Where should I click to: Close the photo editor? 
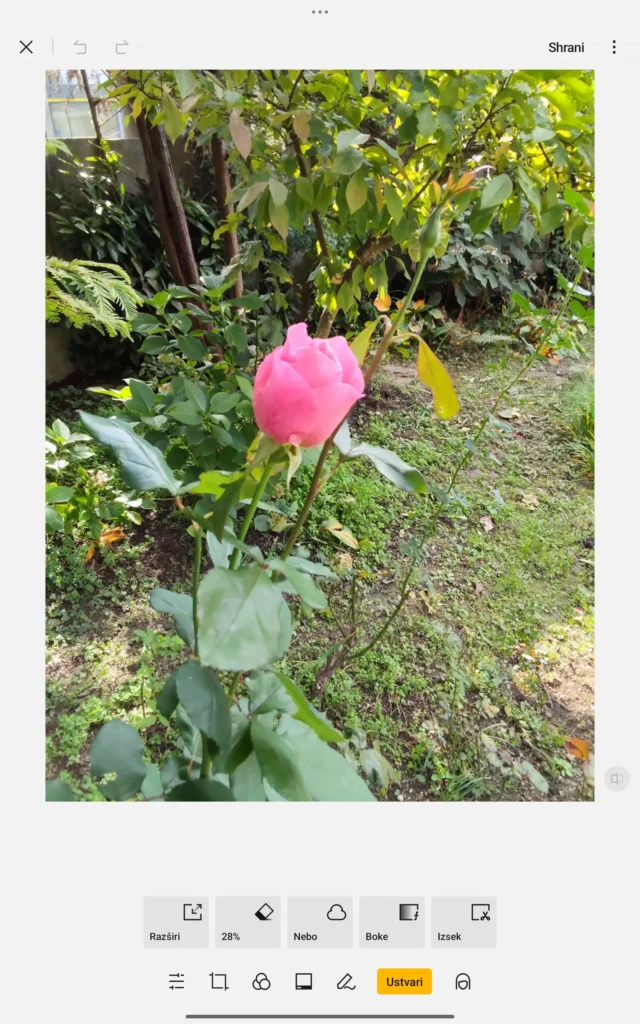point(26,47)
